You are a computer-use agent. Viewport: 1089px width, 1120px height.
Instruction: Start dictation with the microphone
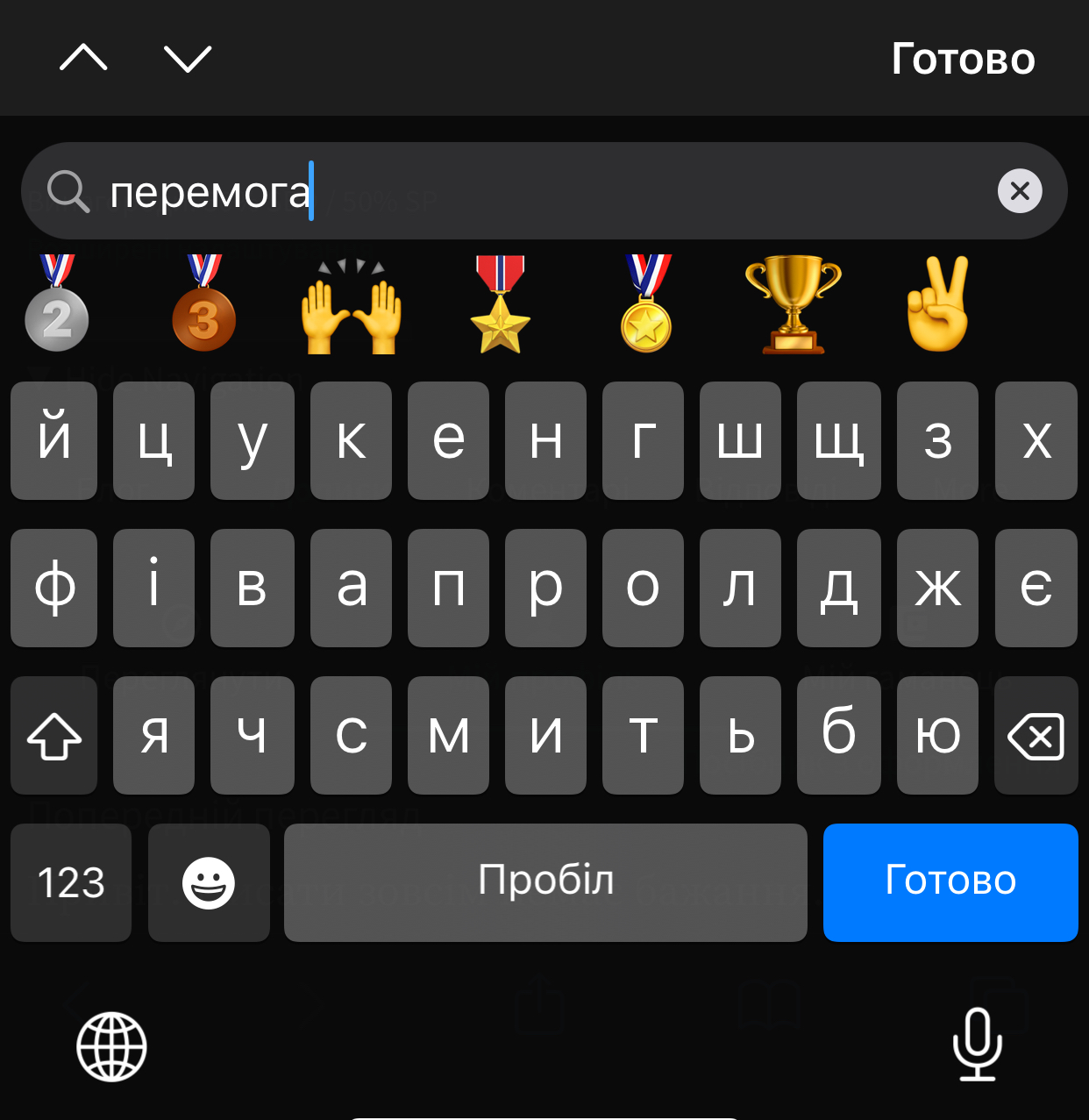[977, 1044]
